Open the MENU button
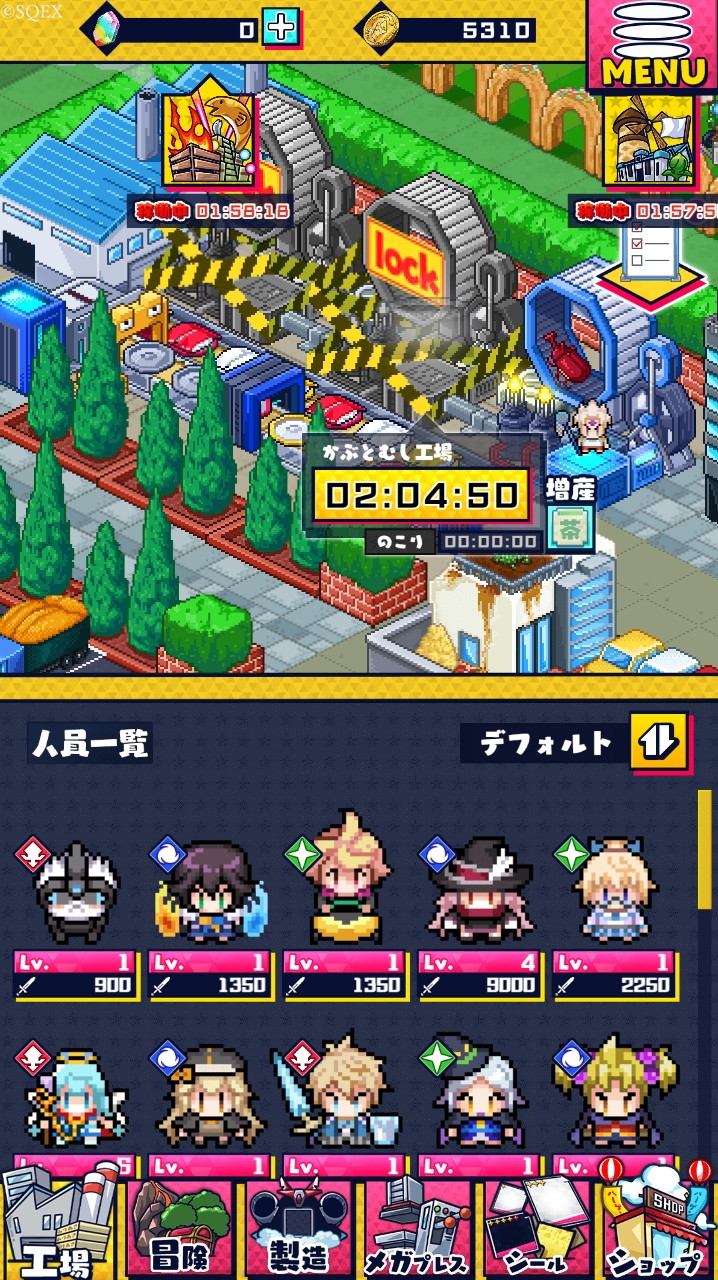The width and height of the screenshot is (718, 1280). (x=652, y=46)
